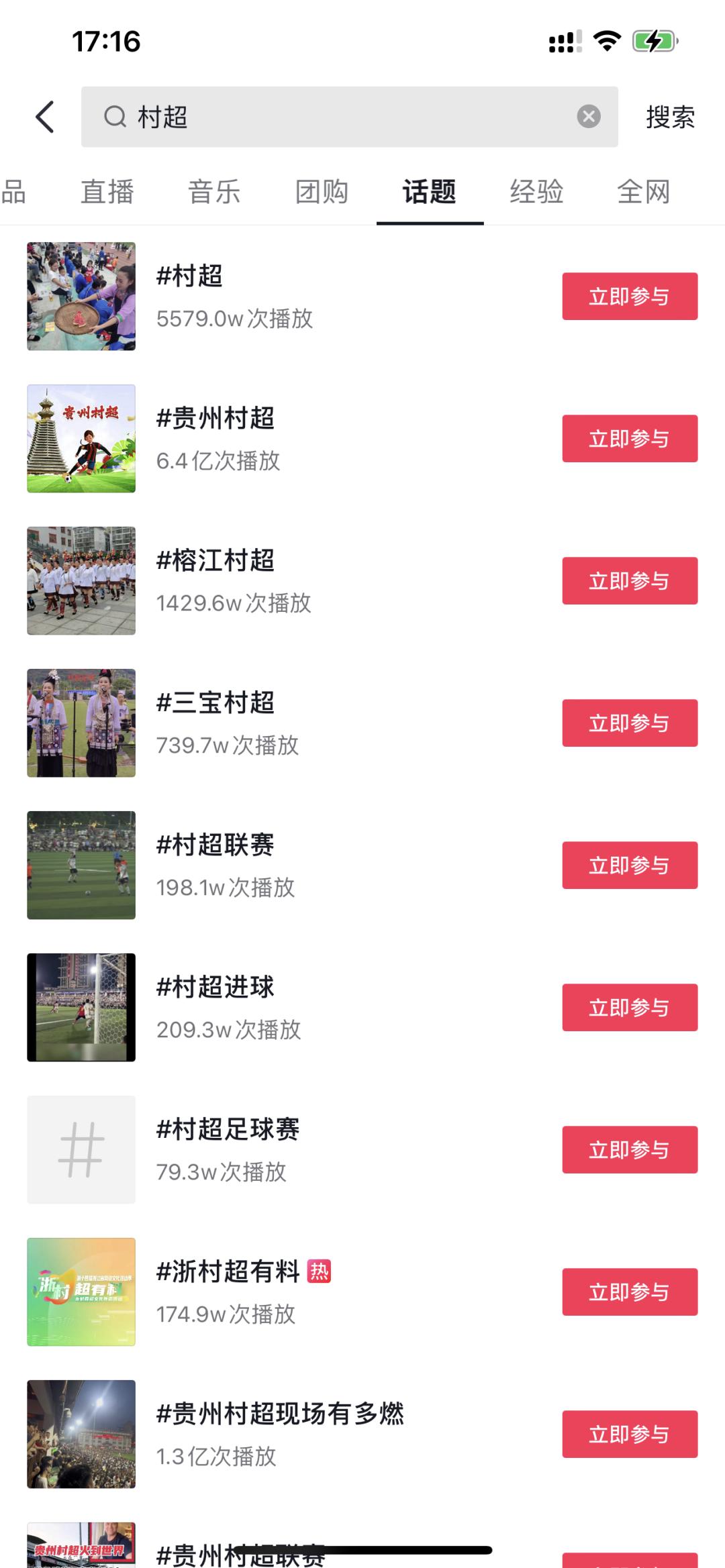Tap 立即参与 for the #村超 topic
Screen dimensions: 725x1568
click(x=629, y=296)
